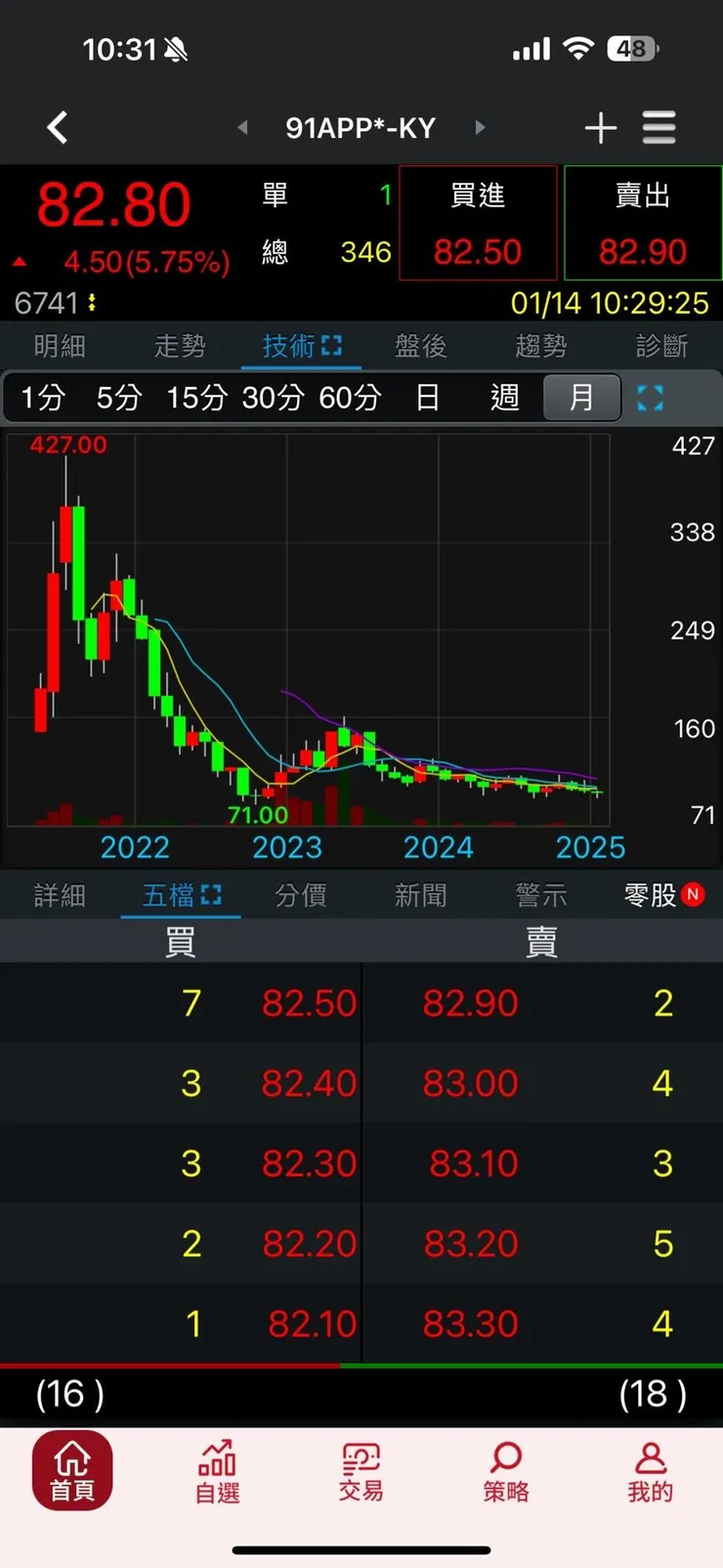
Task: Switch to the 走勢 tab
Action: [x=180, y=346]
